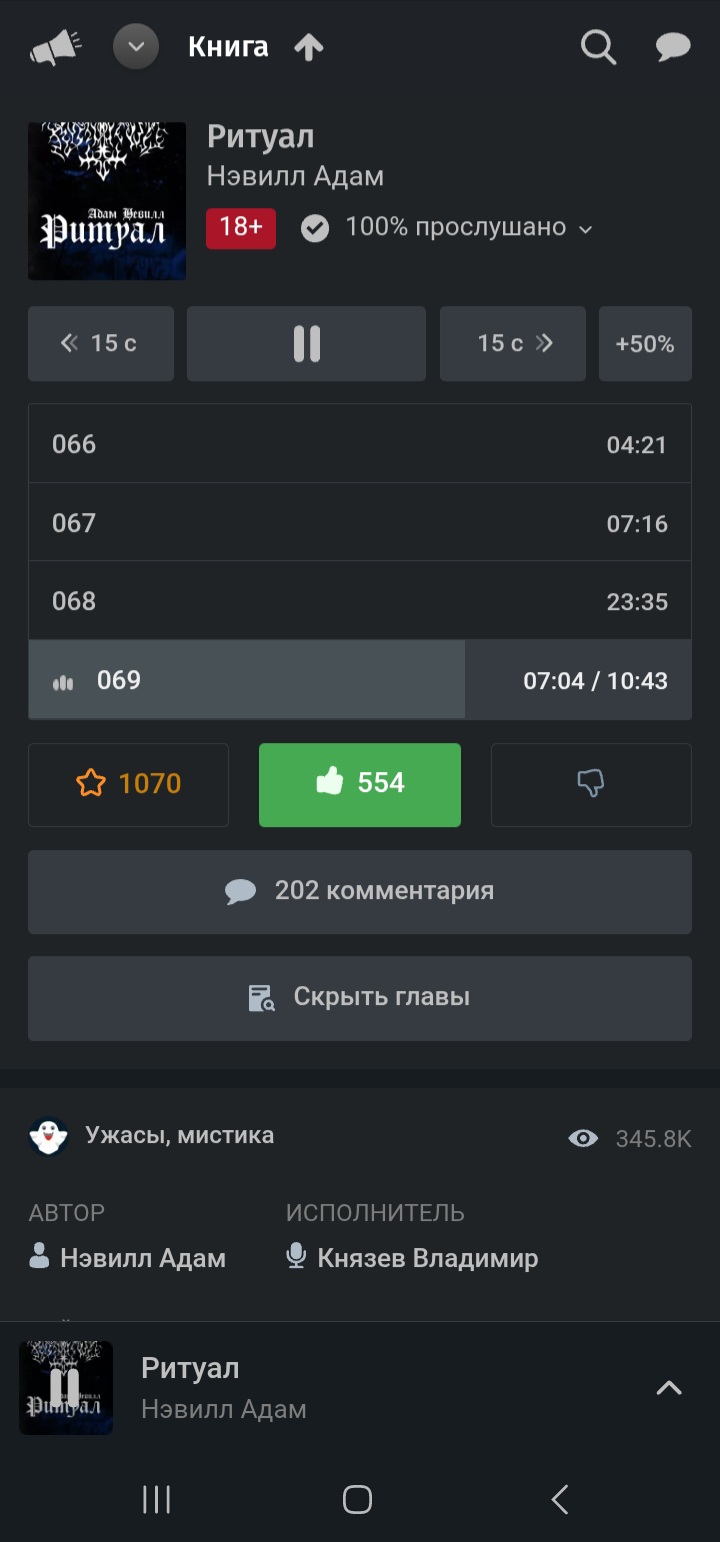Add the book to favorites with the 1070 star
Image resolution: width=720 pixels, height=1542 pixels.
(128, 784)
